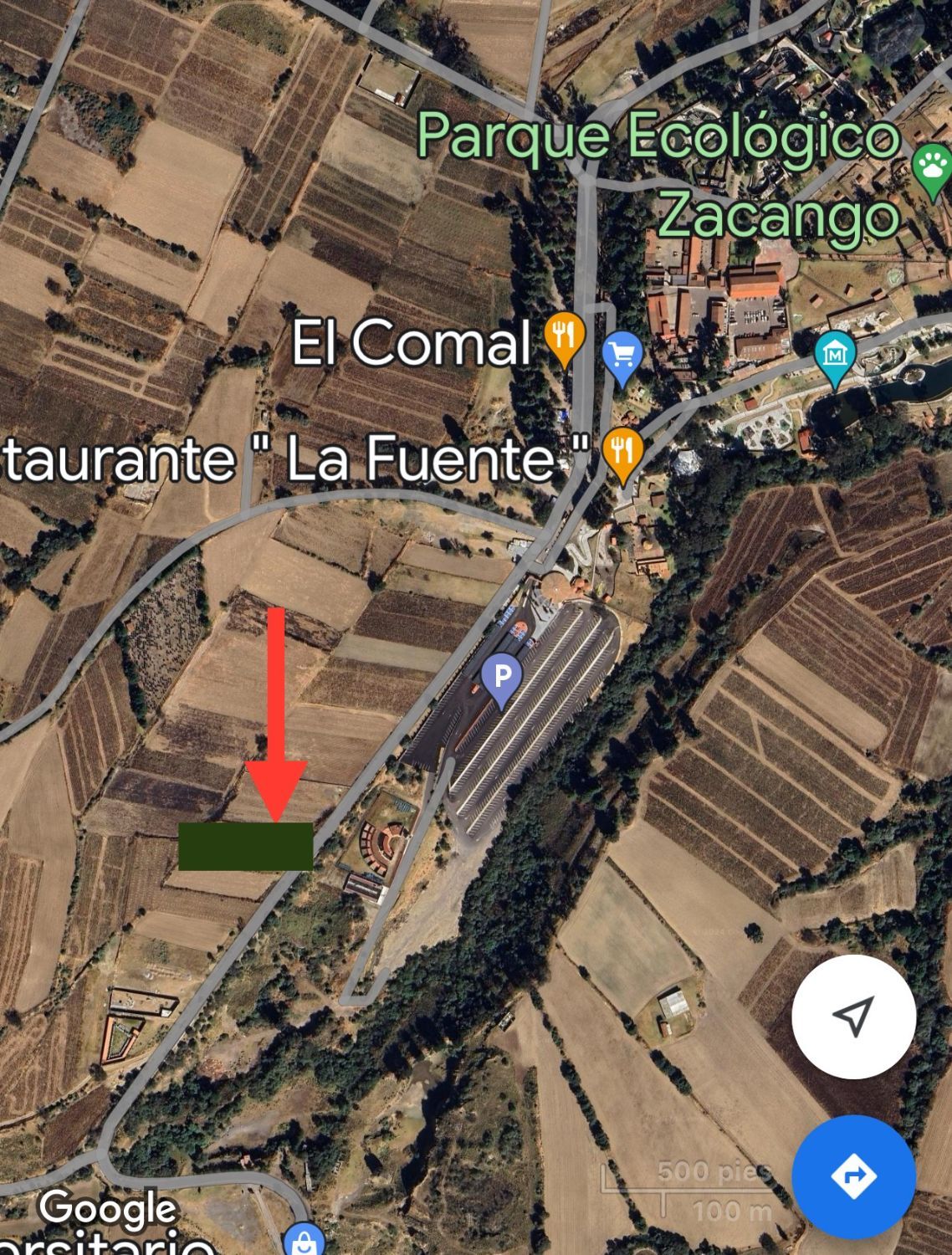The image size is (952, 1255).
Task: Select the parking lot P marker
Action: [502, 679]
